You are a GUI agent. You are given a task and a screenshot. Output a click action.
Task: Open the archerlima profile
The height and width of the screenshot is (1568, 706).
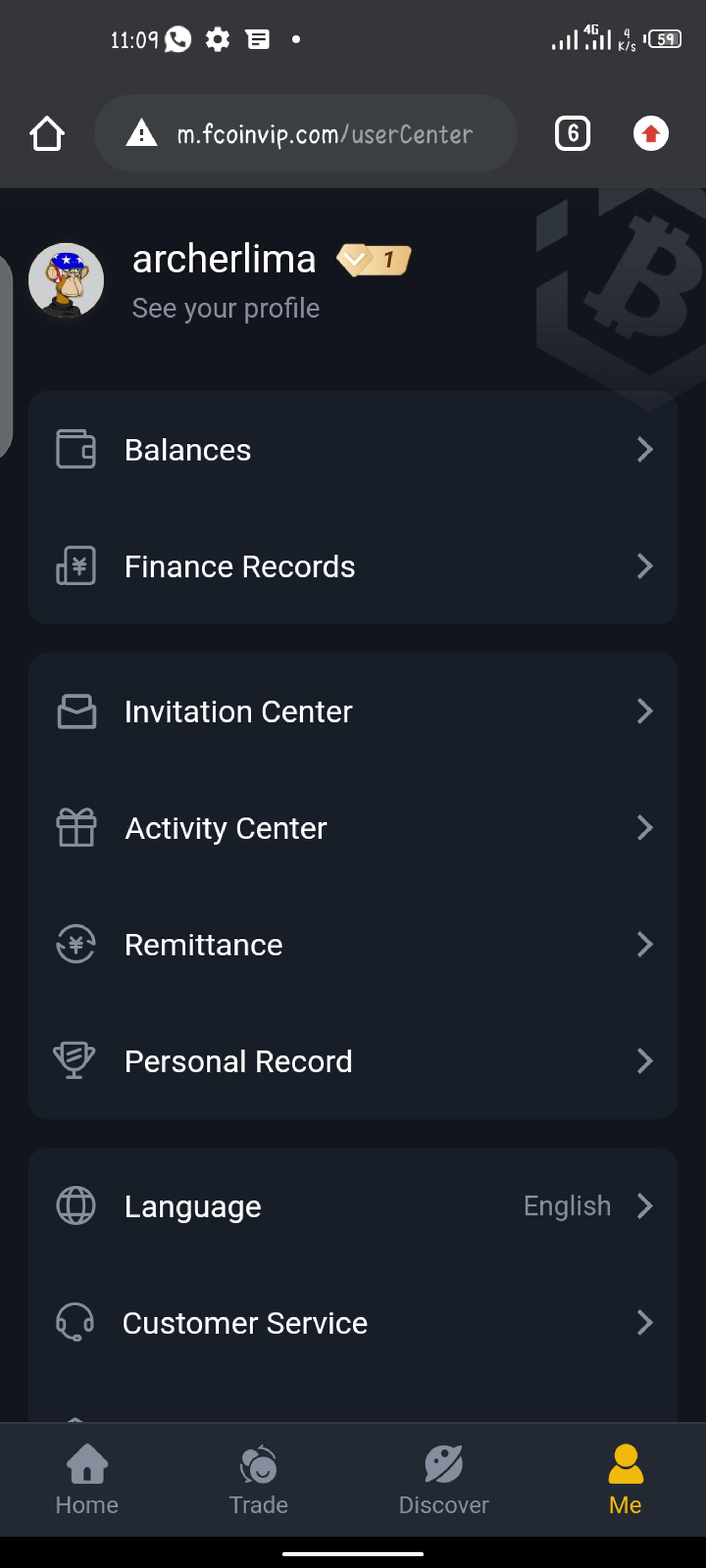point(225,281)
